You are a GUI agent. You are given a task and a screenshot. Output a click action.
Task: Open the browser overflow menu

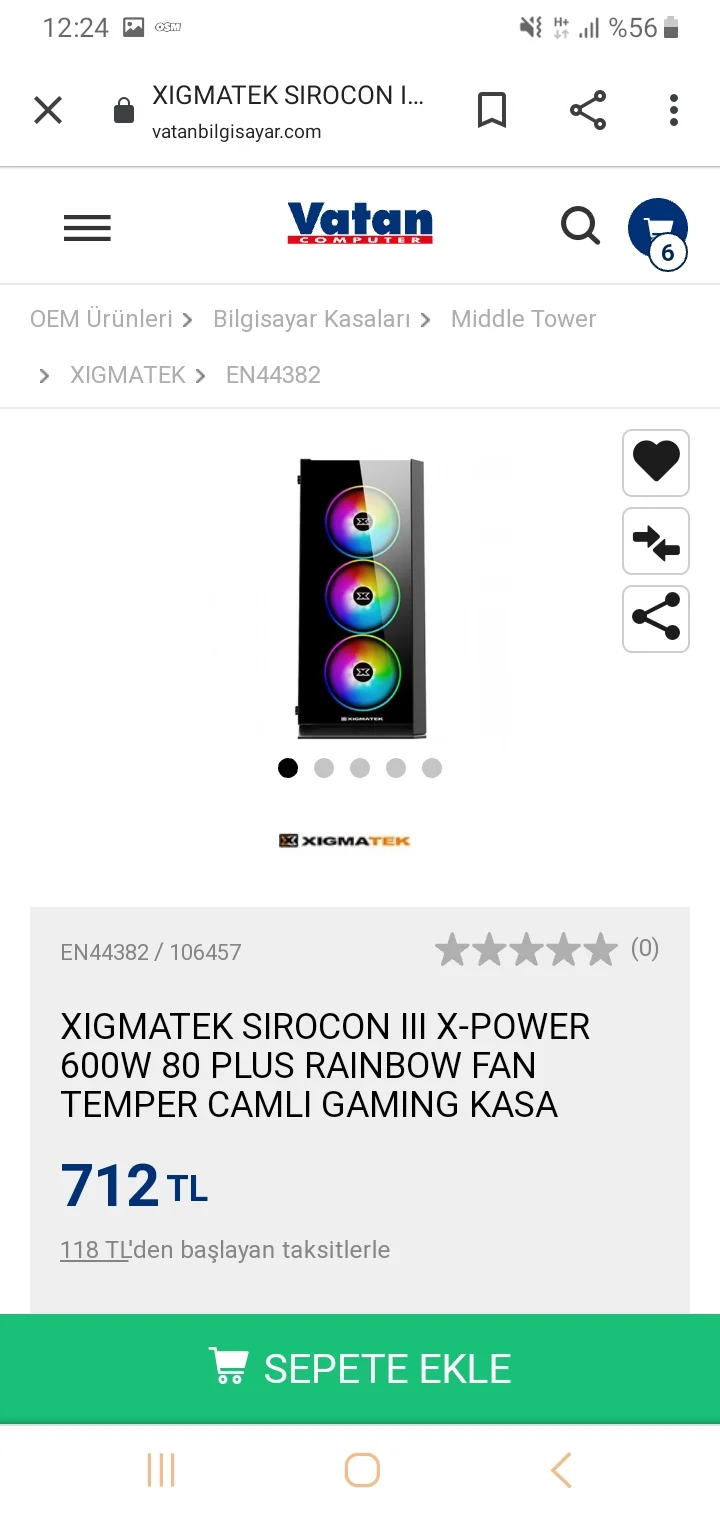[674, 110]
